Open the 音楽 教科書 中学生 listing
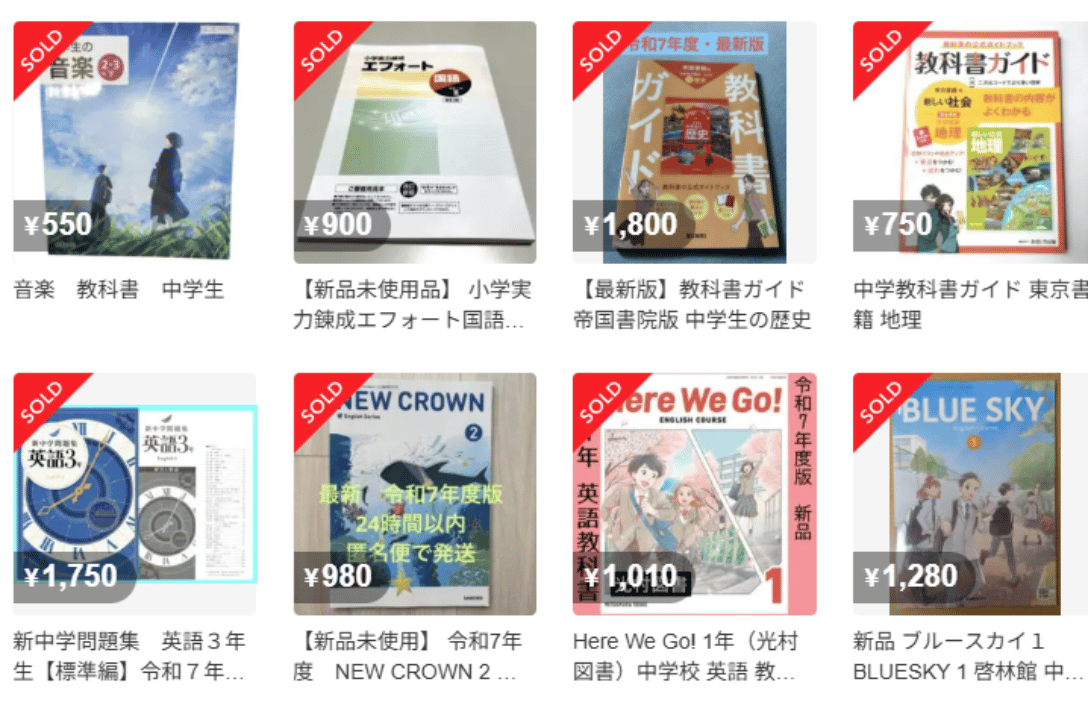 tap(134, 142)
